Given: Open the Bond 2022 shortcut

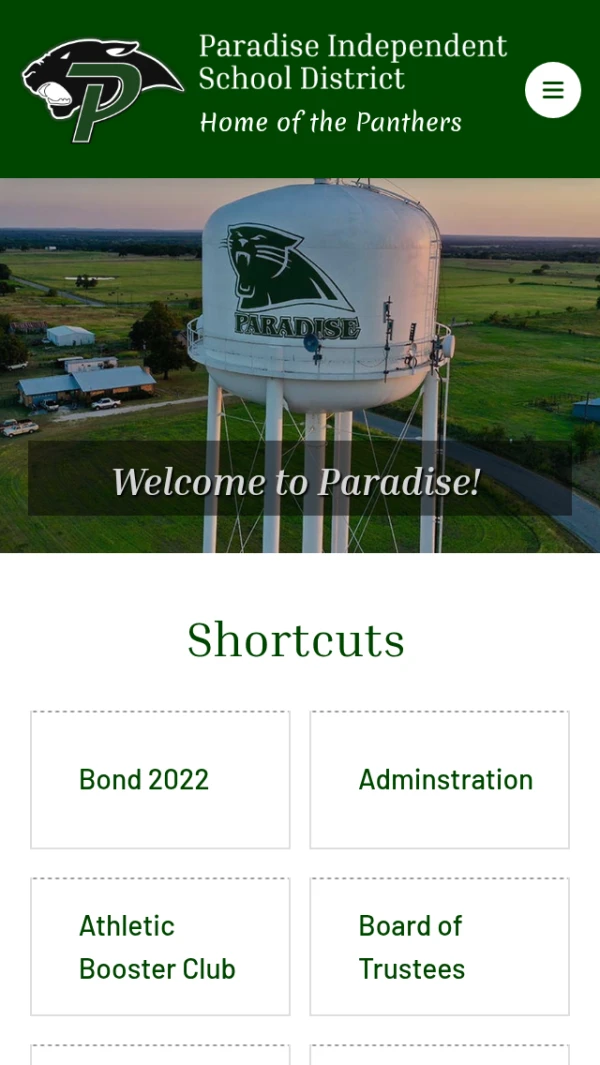Looking at the screenshot, I should tap(160, 780).
